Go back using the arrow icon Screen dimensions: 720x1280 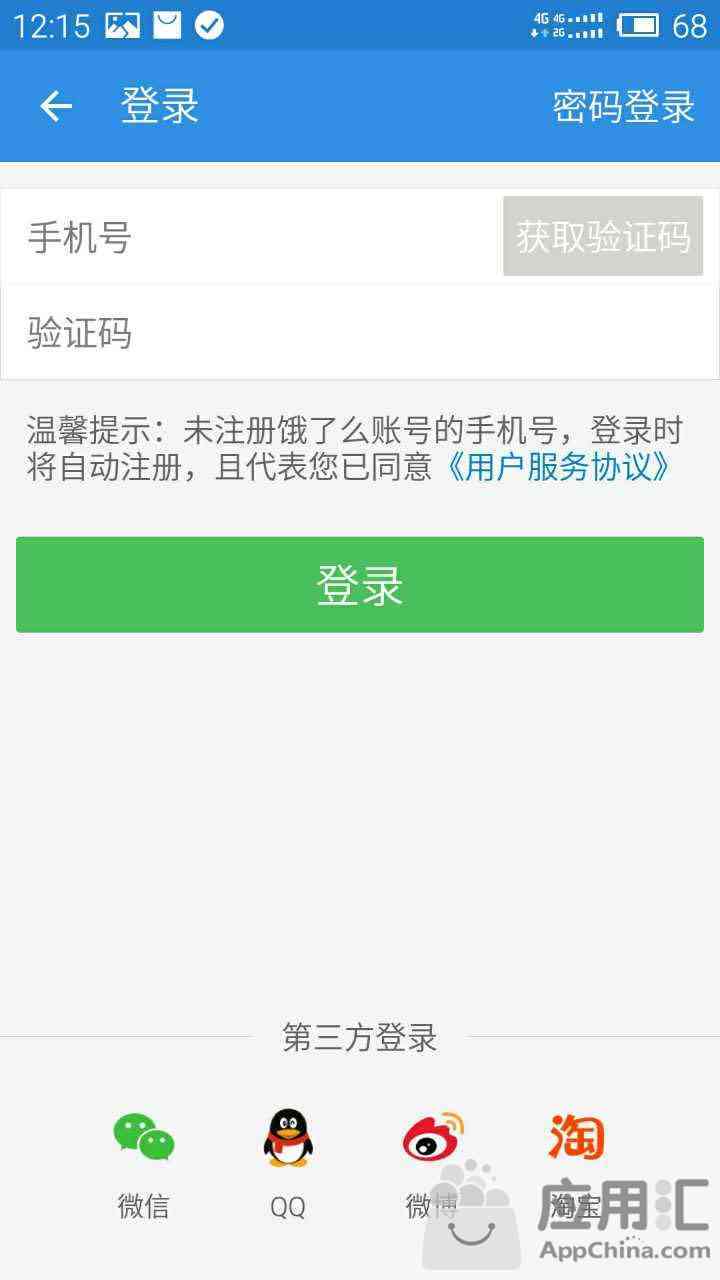click(x=56, y=106)
